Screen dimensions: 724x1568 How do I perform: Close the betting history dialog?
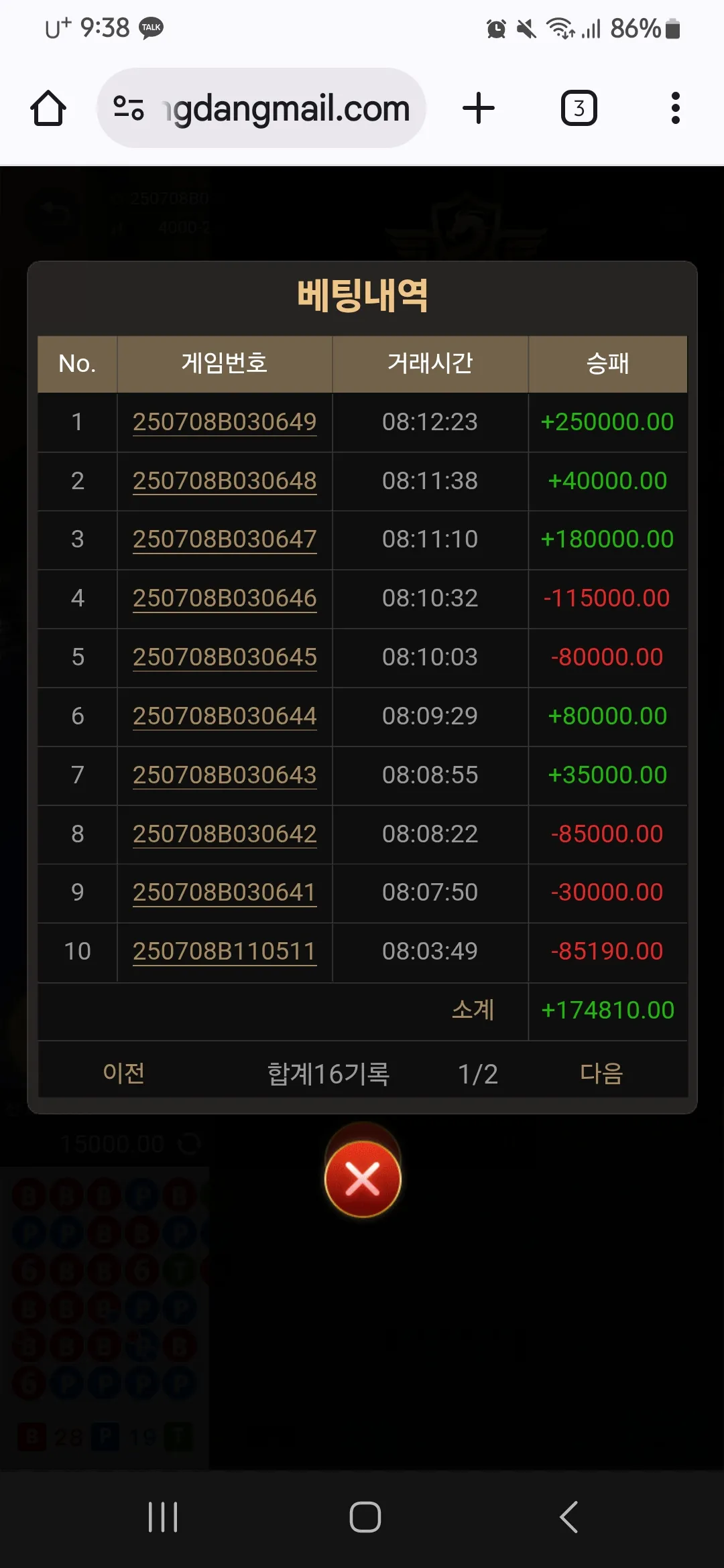[x=363, y=1179]
